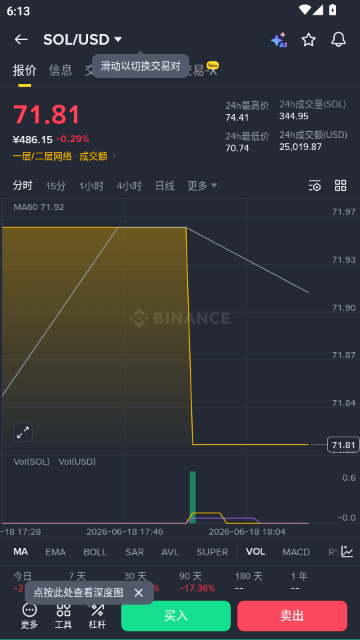Add SOL/USD to favorites star
This screenshot has height=640, width=360.
click(x=309, y=40)
